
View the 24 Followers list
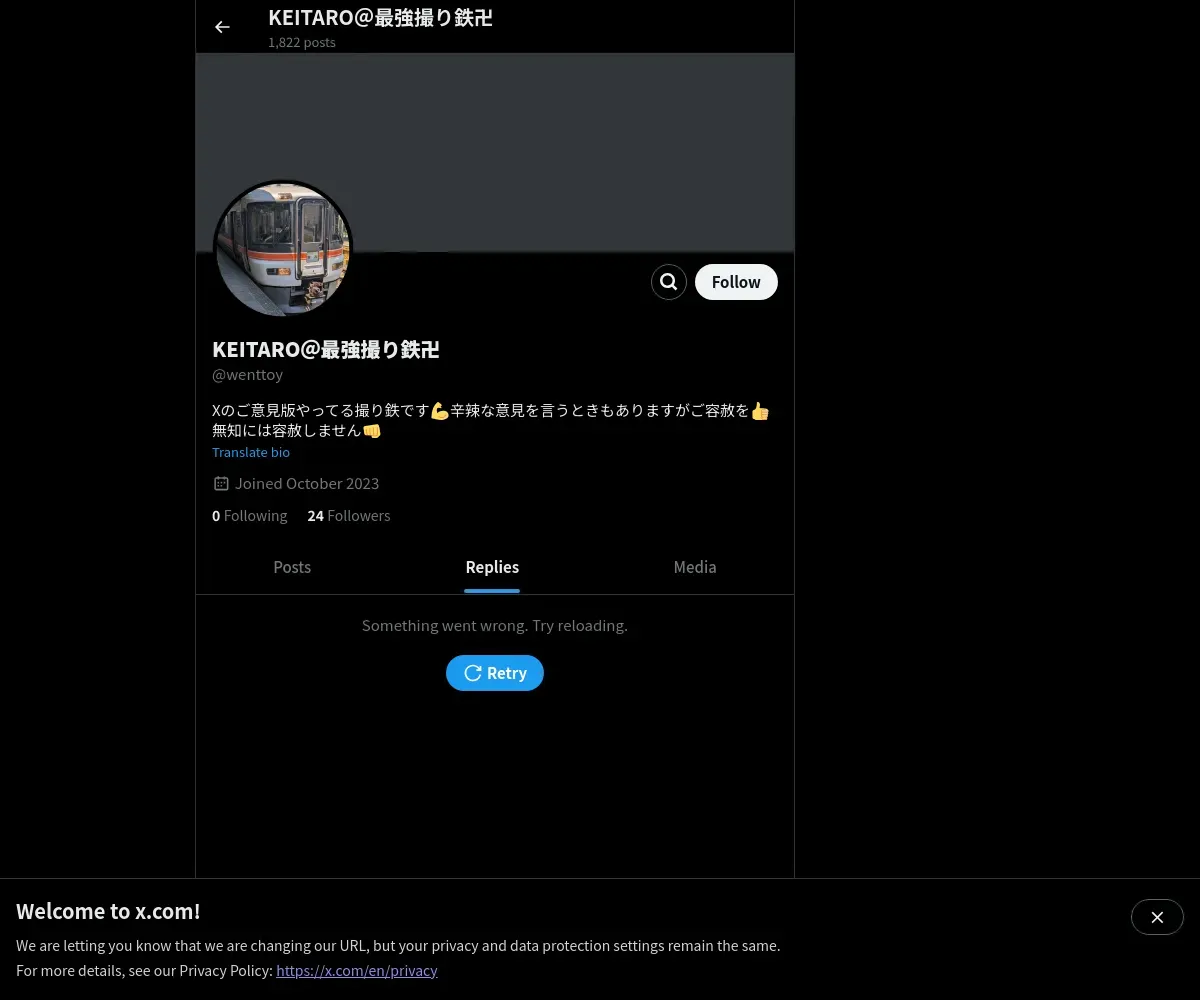[349, 516]
